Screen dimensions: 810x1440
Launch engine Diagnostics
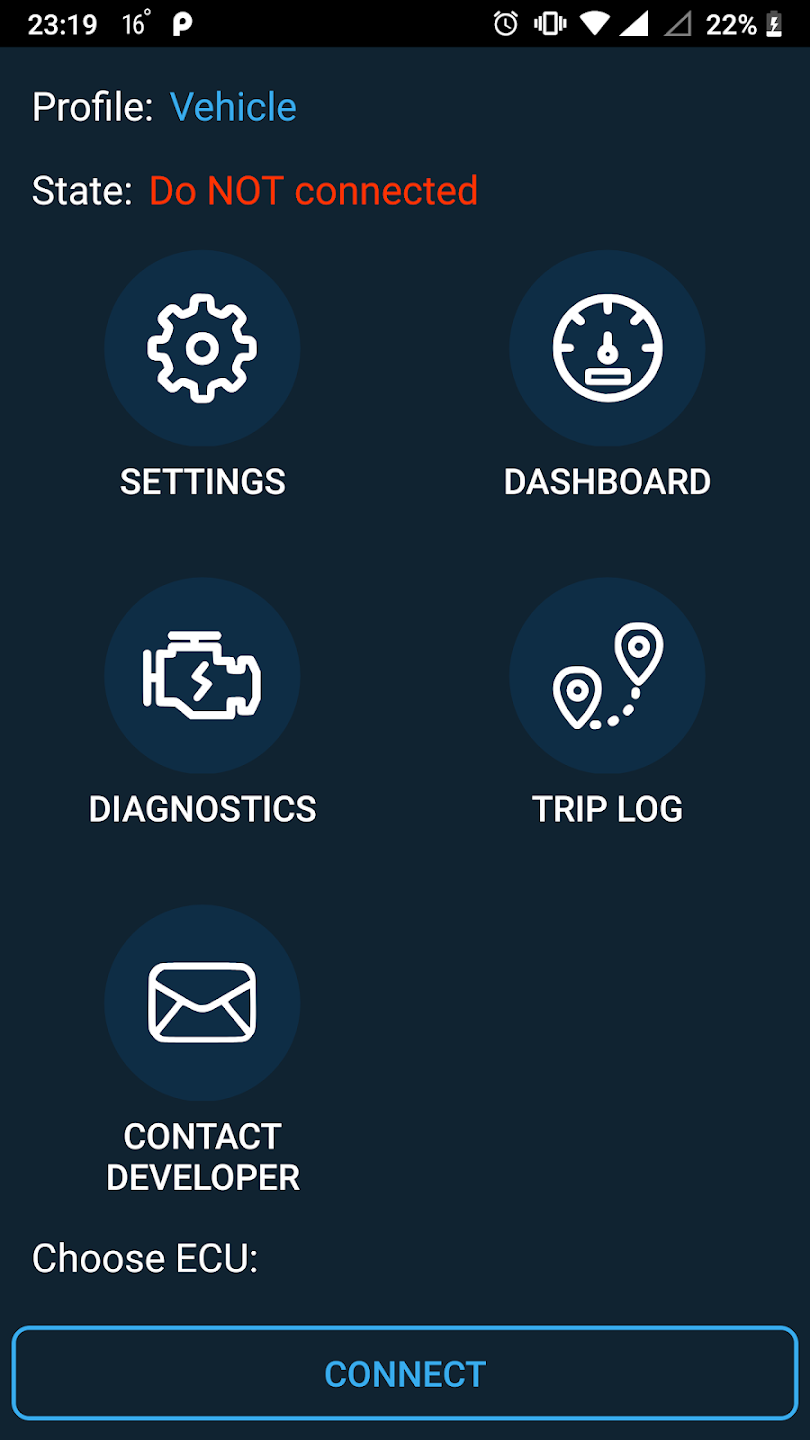(x=202, y=676)
